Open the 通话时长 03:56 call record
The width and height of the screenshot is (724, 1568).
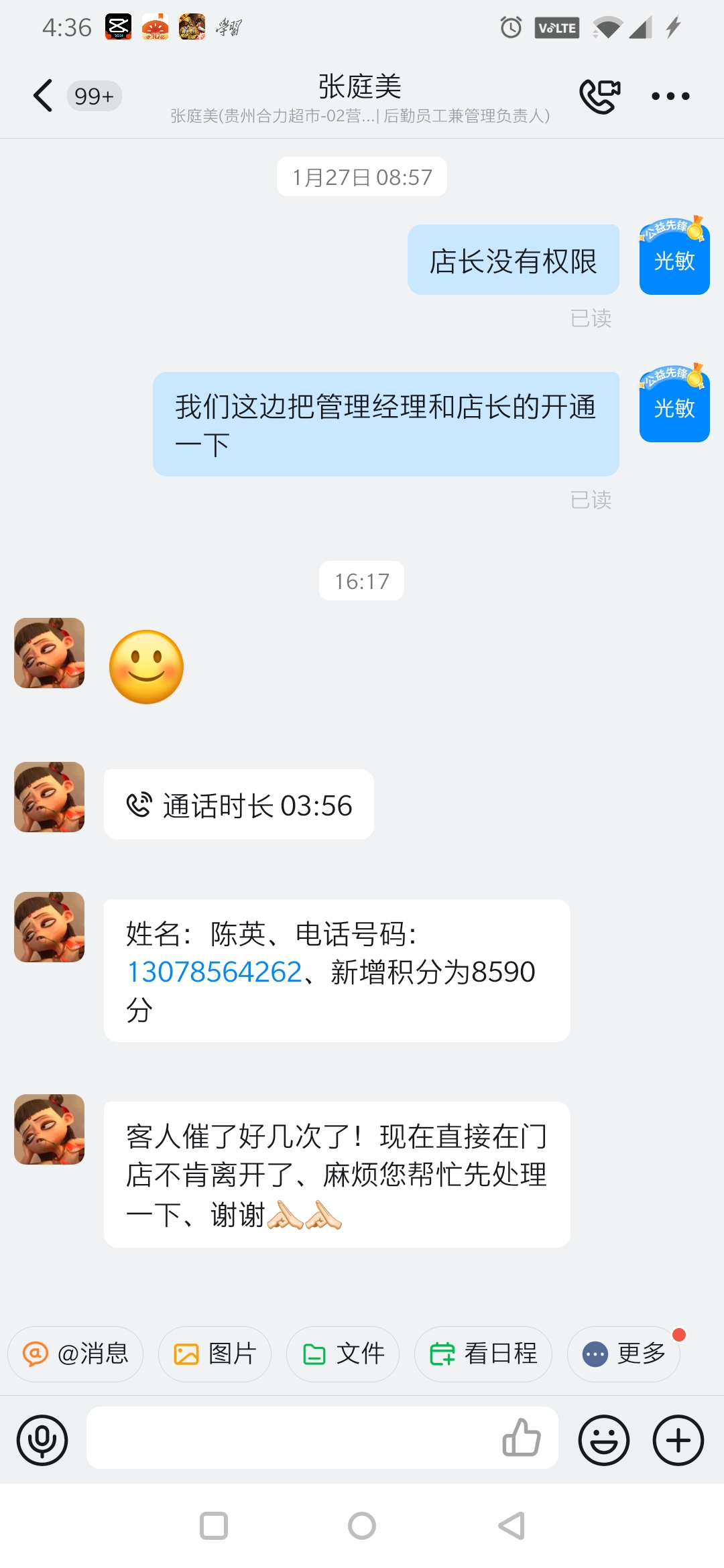point(239,805)
